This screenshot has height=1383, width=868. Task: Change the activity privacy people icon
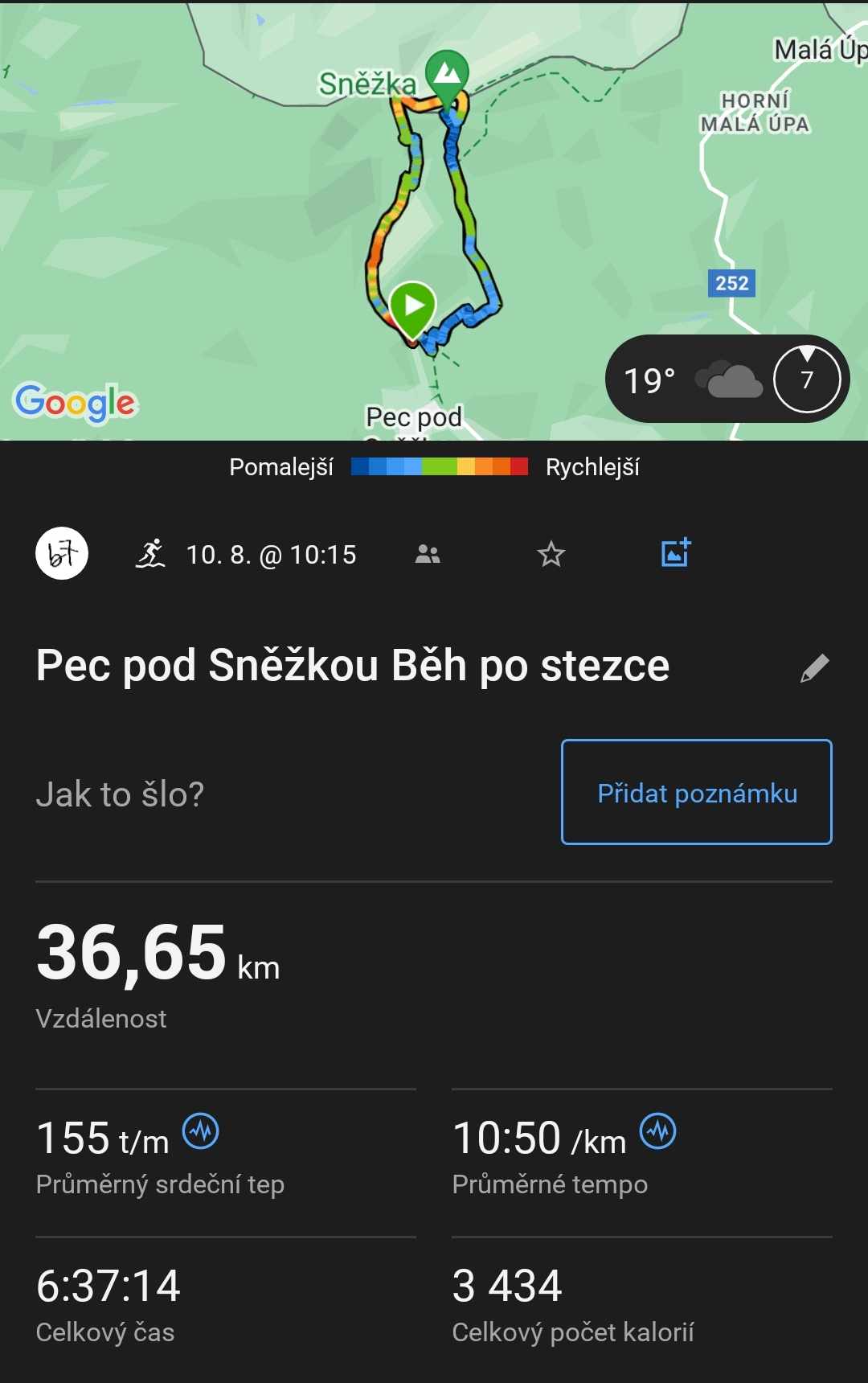point(428,554)
